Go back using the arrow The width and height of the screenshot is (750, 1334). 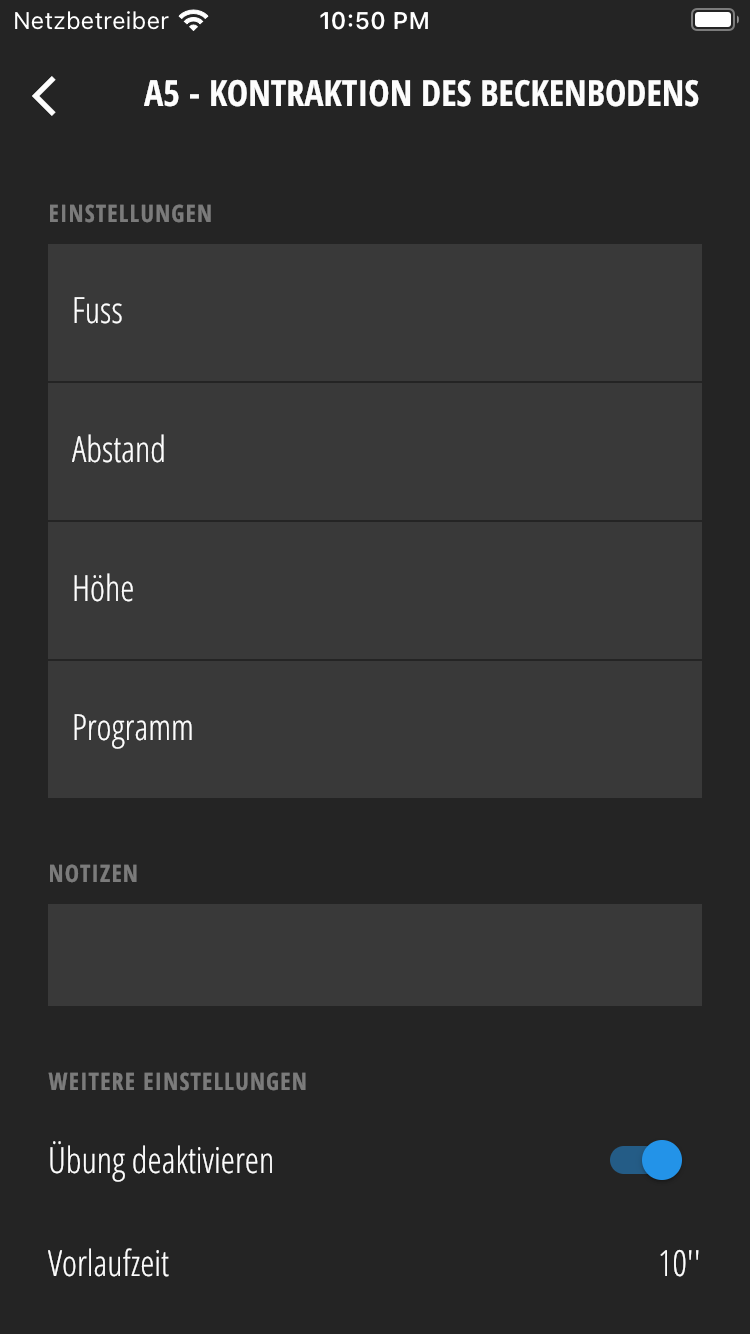(x=45, y=96)
